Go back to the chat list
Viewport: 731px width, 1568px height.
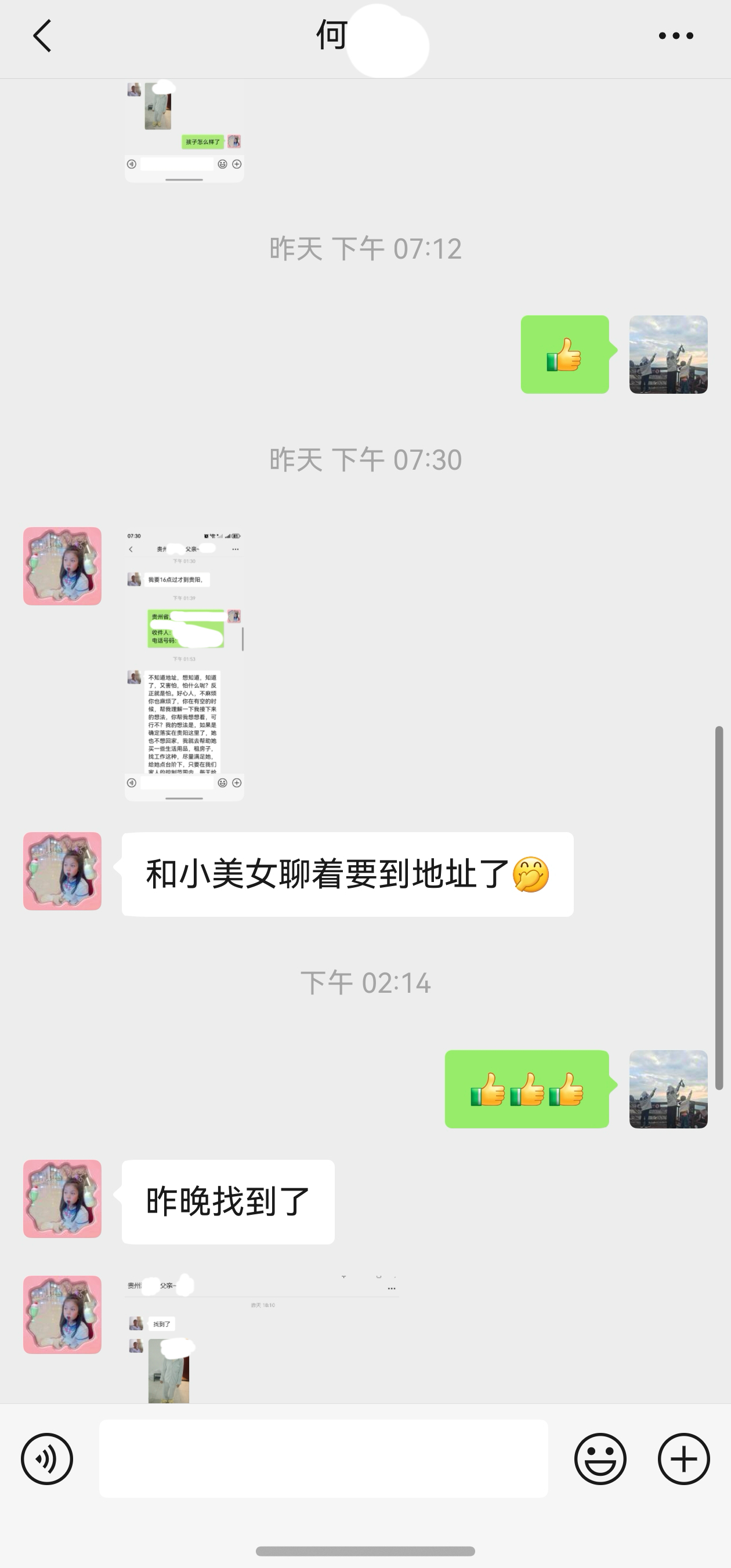click(x=41, y=36)
